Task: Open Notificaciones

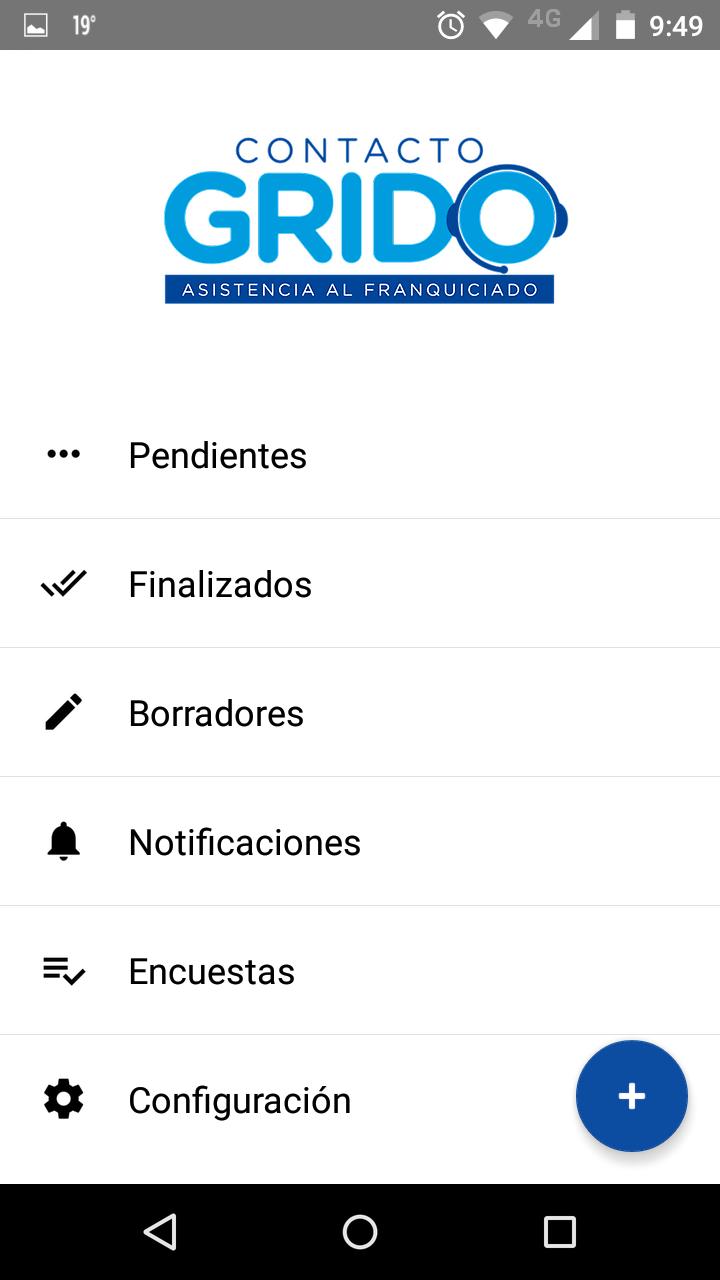Action: coord(360,842)
